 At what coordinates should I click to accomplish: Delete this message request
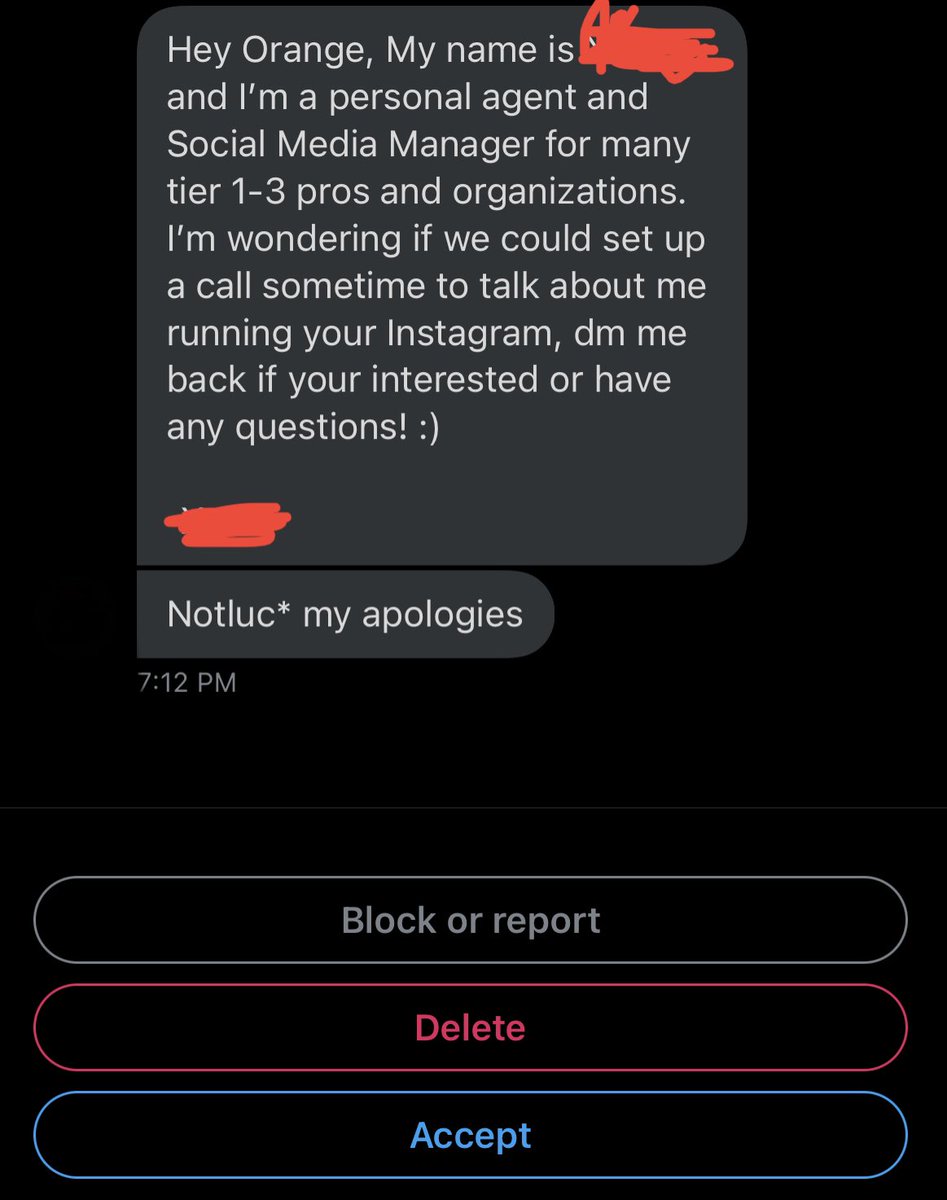point(471,1027)
